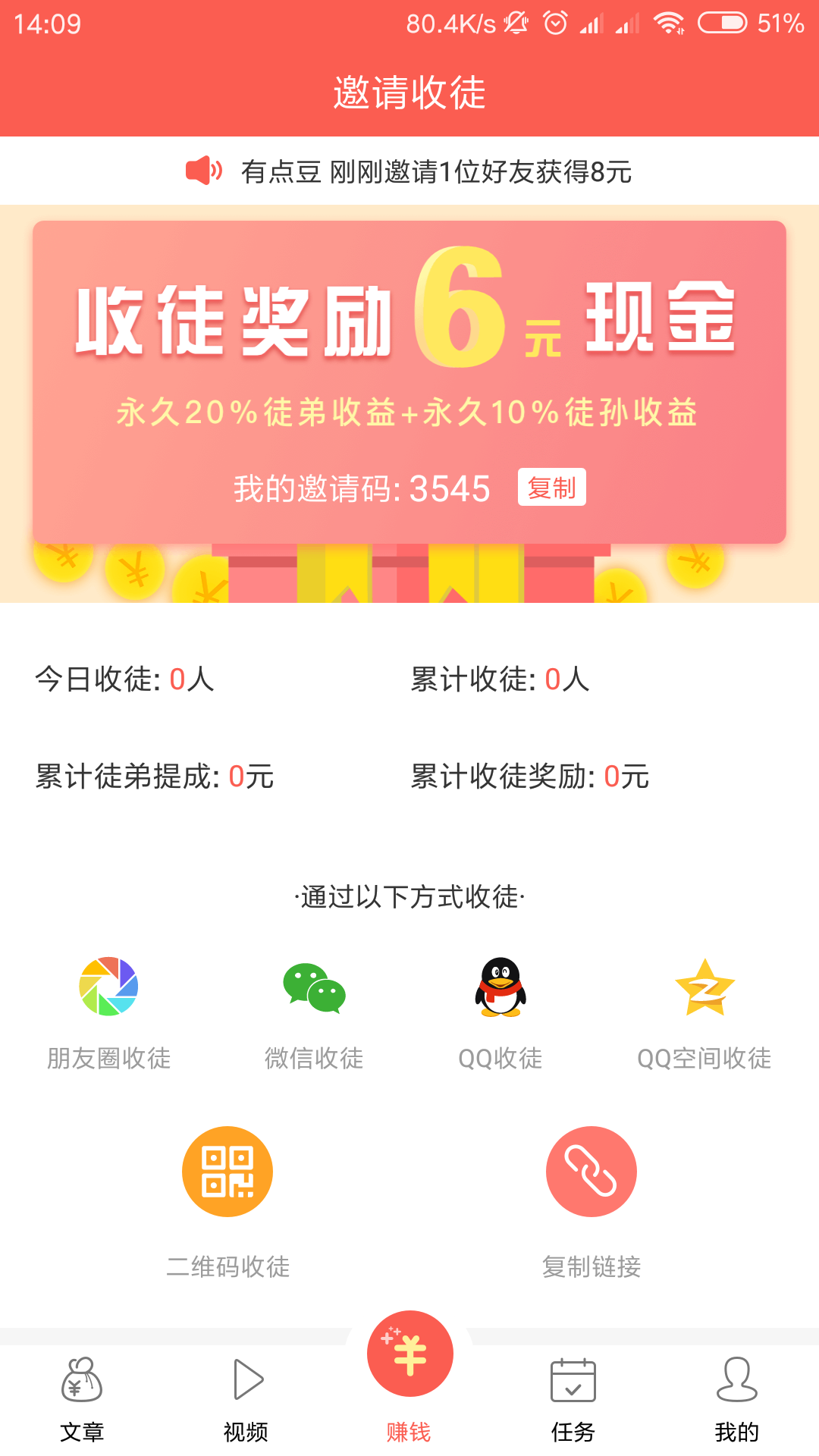Tap 复制 to copy invite code 3545
The image size is (819, 1456).
tap(551, 489)
